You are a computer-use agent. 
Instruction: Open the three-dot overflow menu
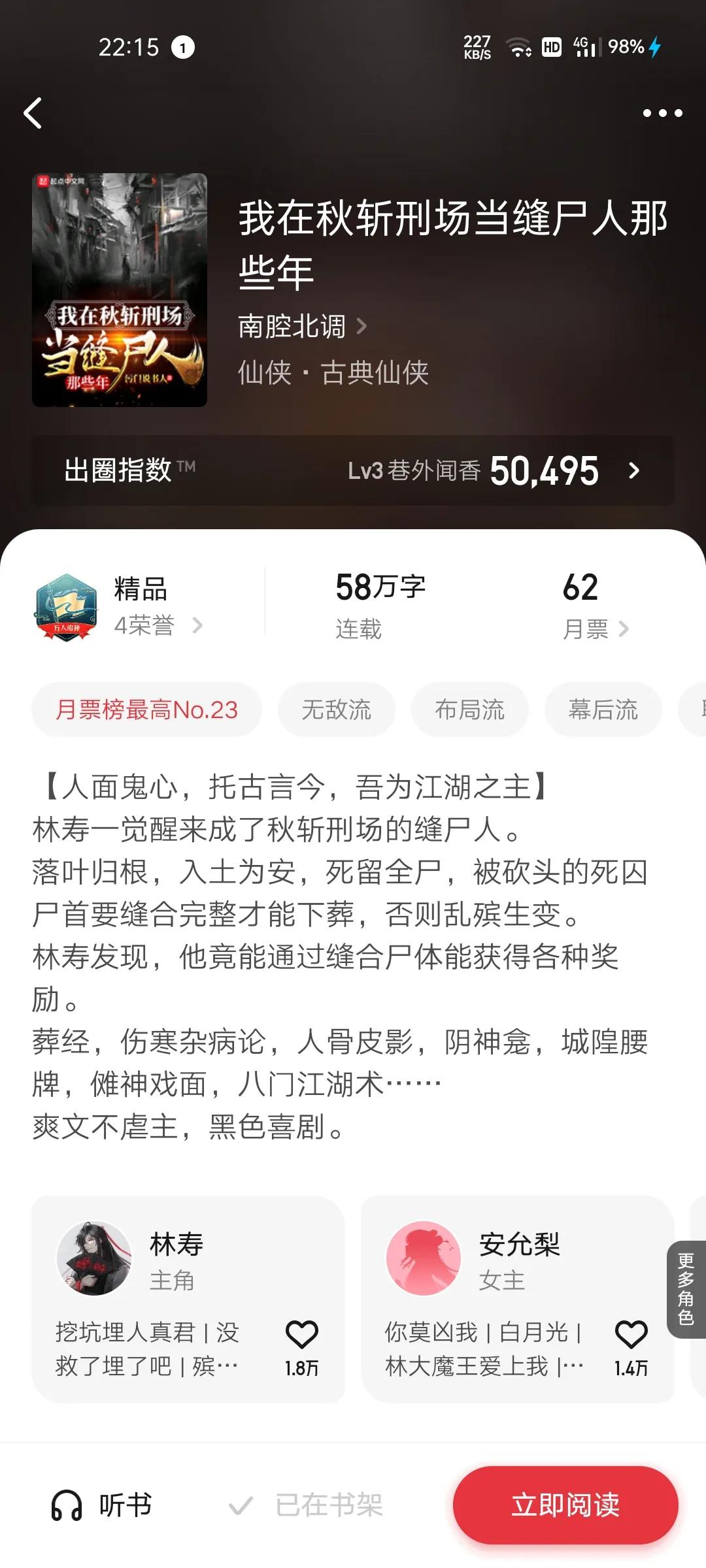(x=662, y=113)
